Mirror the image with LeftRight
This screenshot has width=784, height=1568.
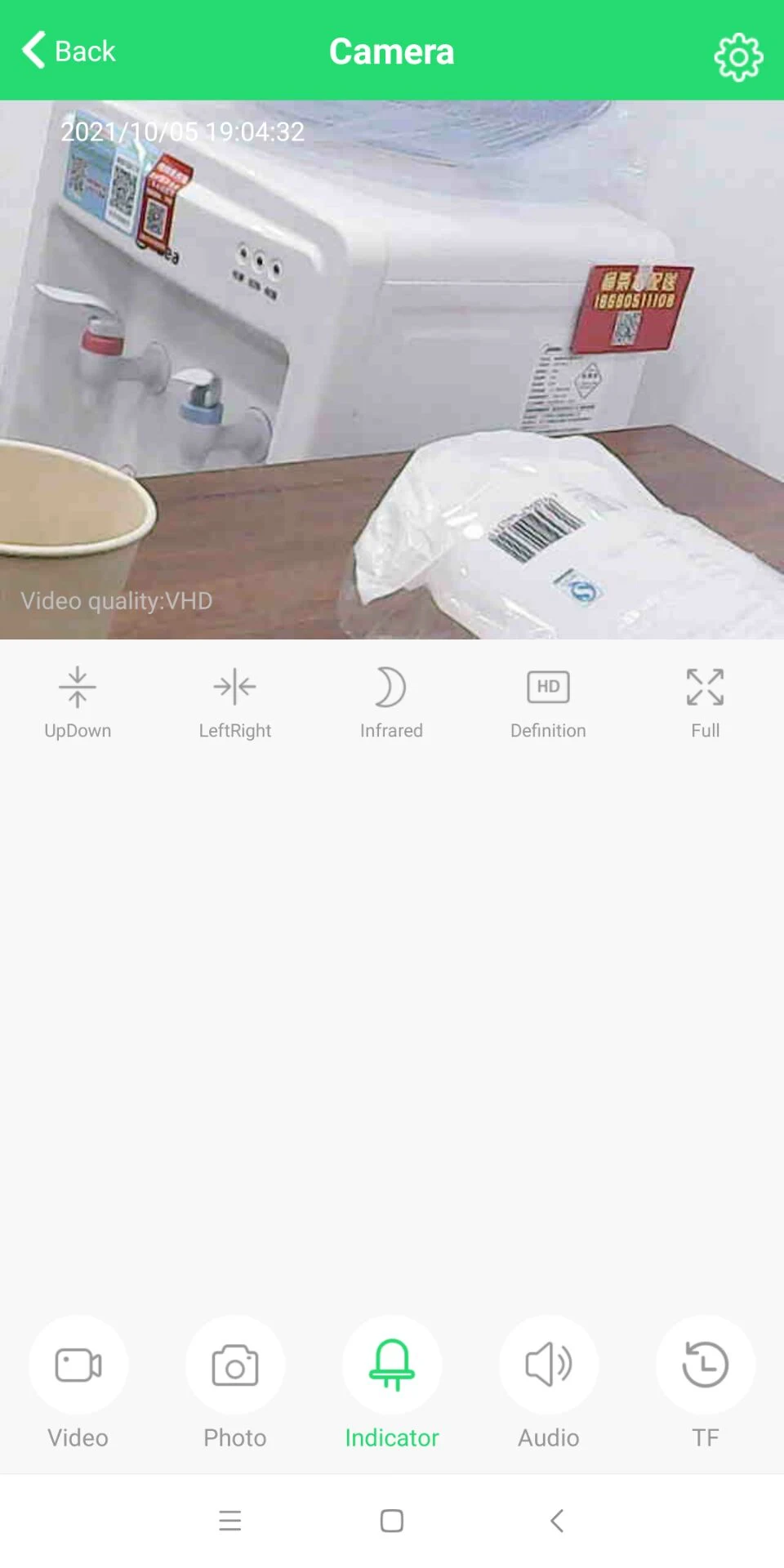(235, 703)
